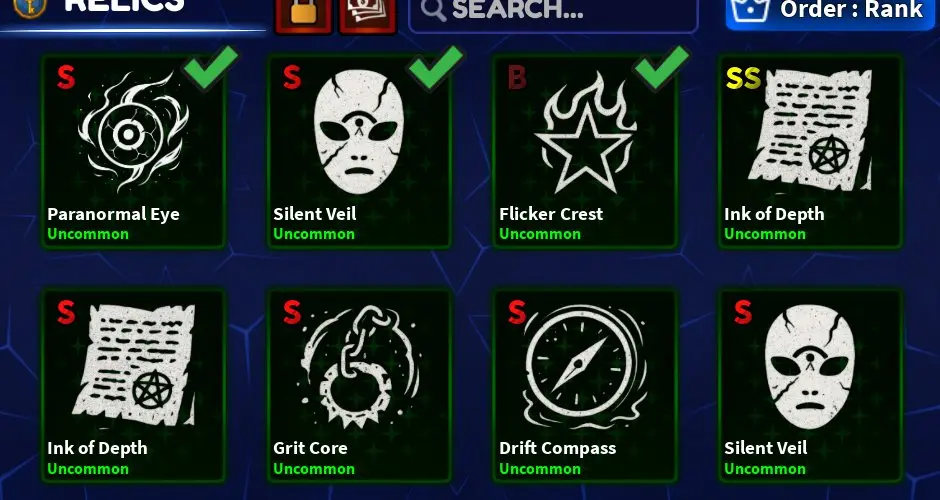Select the Drift Compass relic
The image size is (940, 500).
(586, 385)
